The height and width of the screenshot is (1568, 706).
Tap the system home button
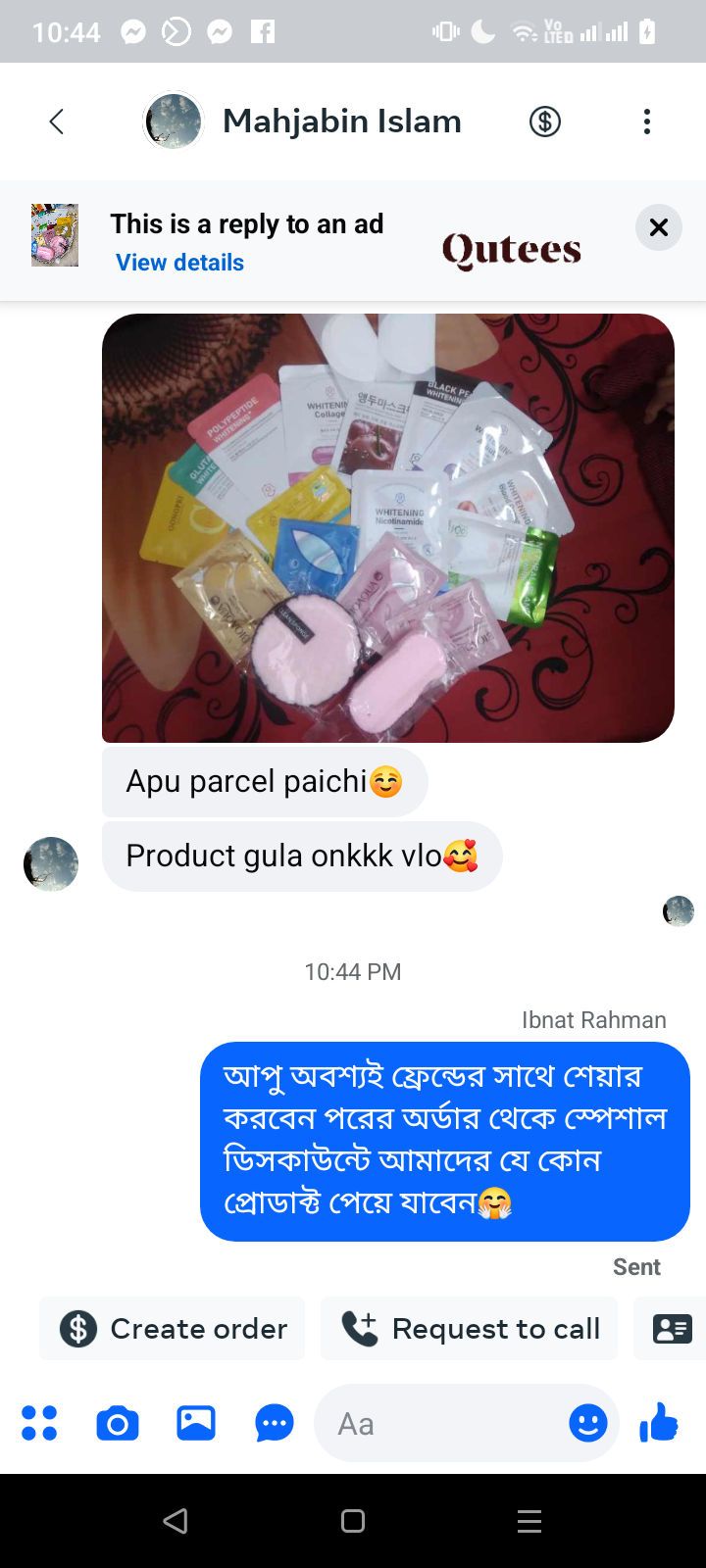coord(353,1521)
